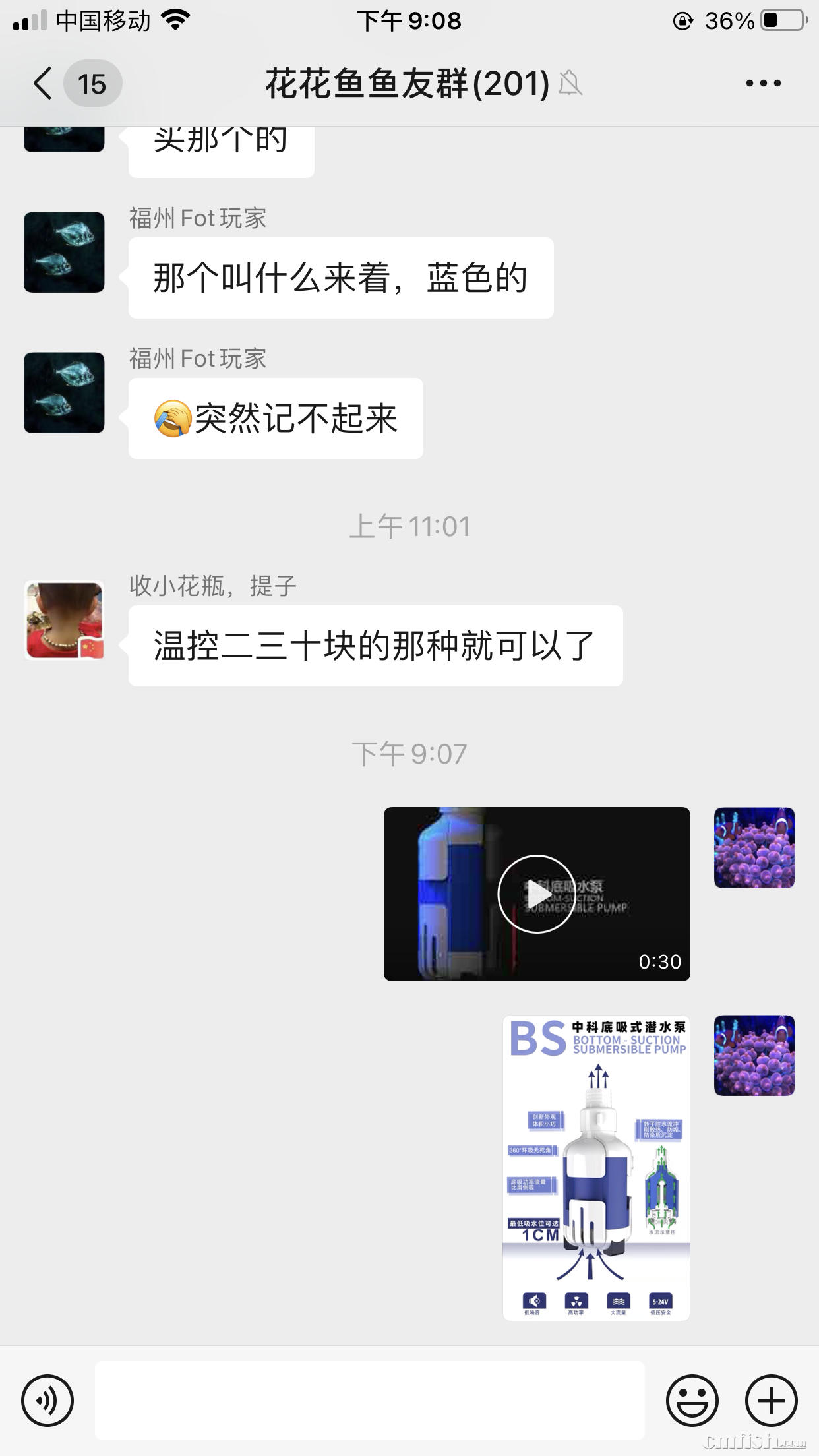Image resolution: width=819 pixels, height=1456 pixels.
Task: Open avatar beside 突然记不起来 message
Action: [64, 392]
